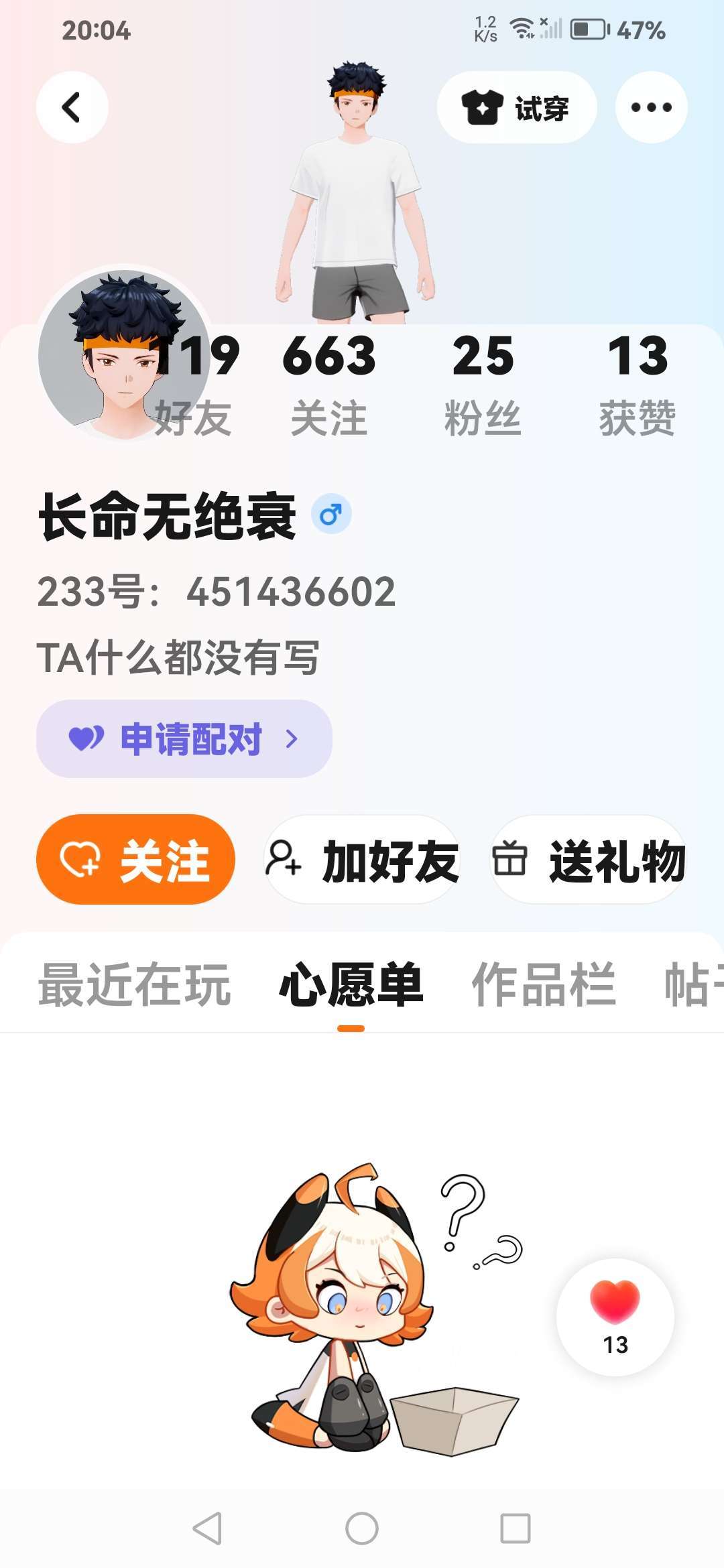
Task: Tap the system back button
Action: click(207, 1528)
